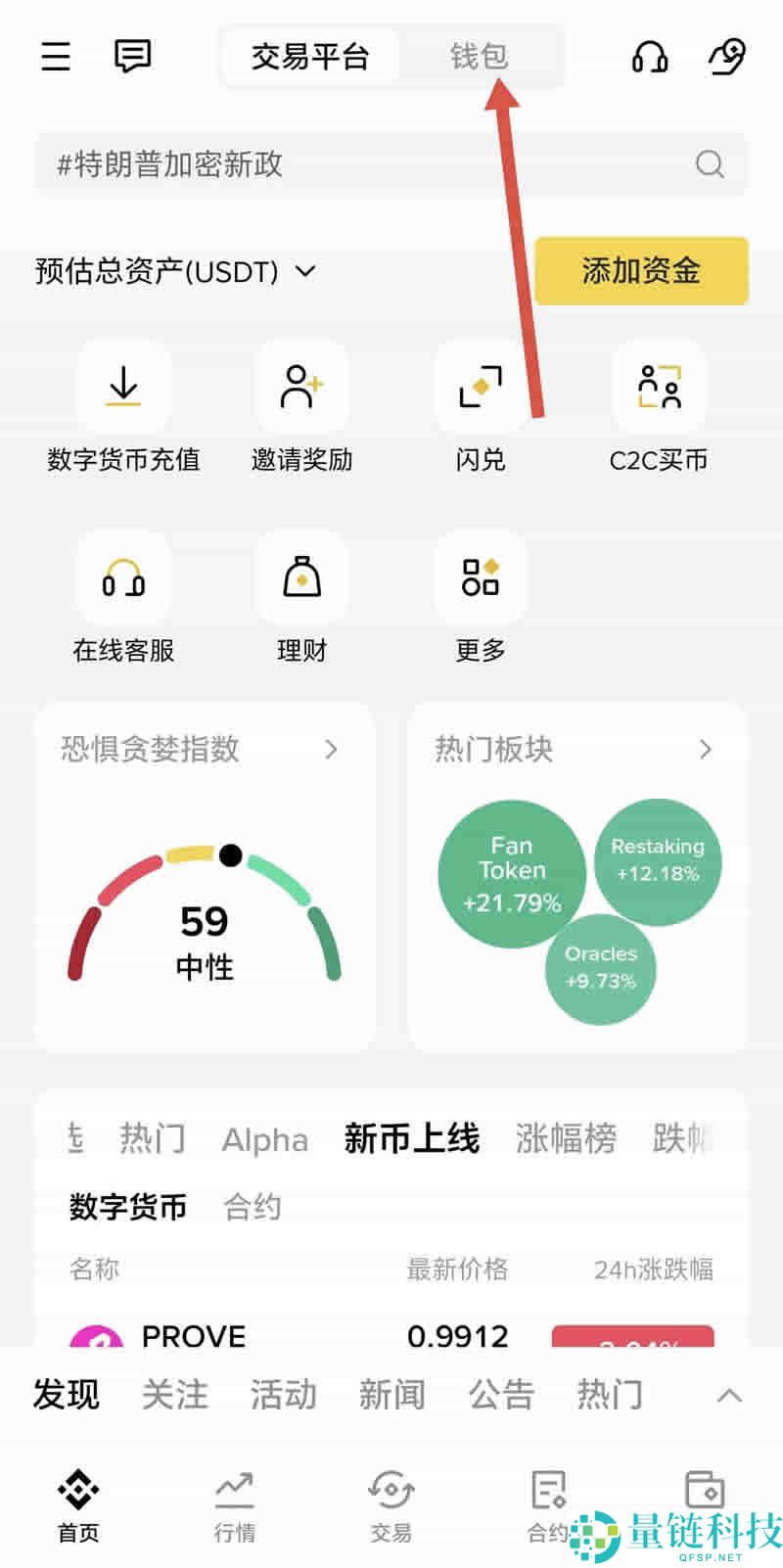Open the 理财 earn icon

tap(300, 577)
